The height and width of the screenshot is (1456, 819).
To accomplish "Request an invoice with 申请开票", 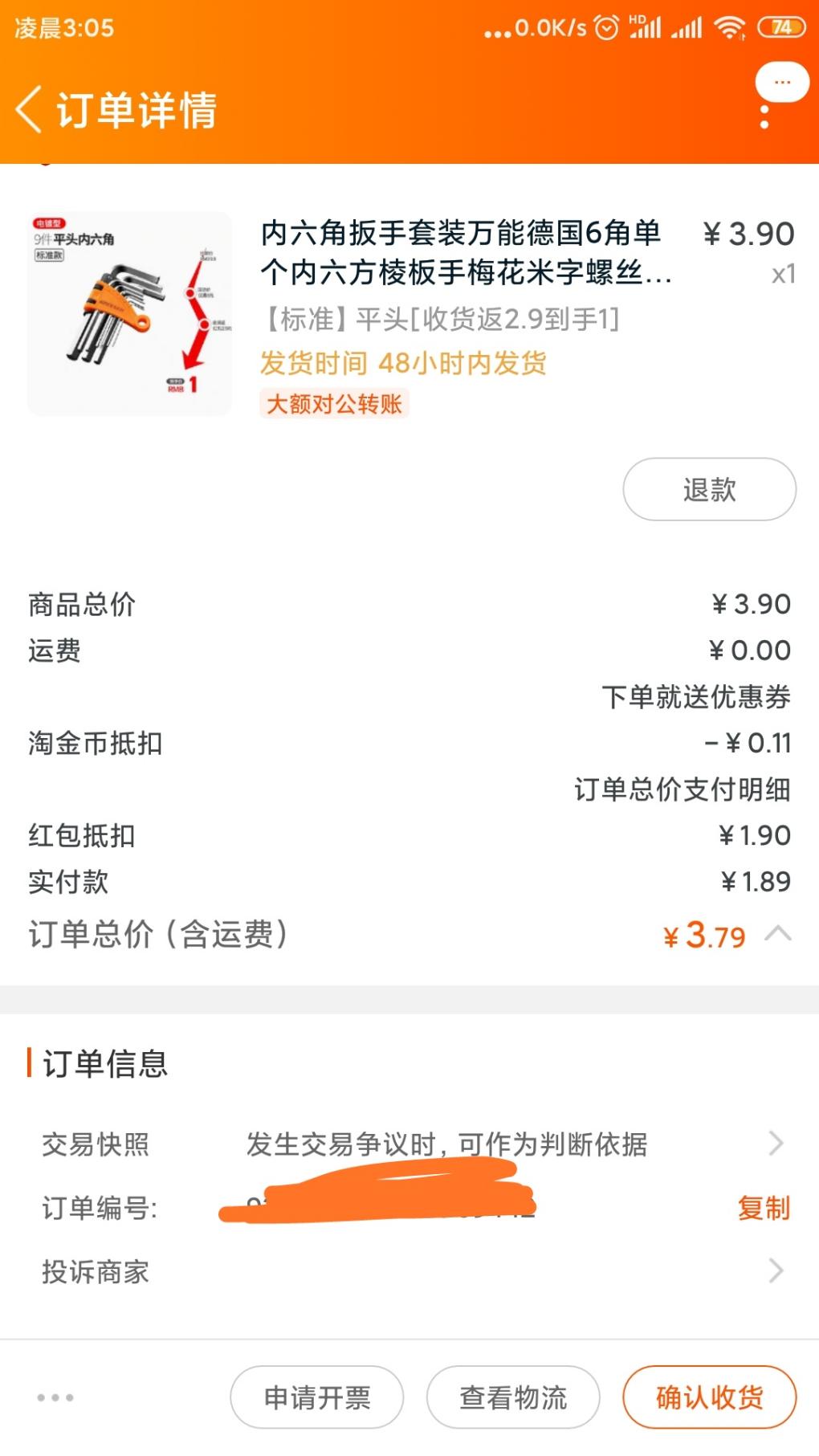I will point(317,1397).
